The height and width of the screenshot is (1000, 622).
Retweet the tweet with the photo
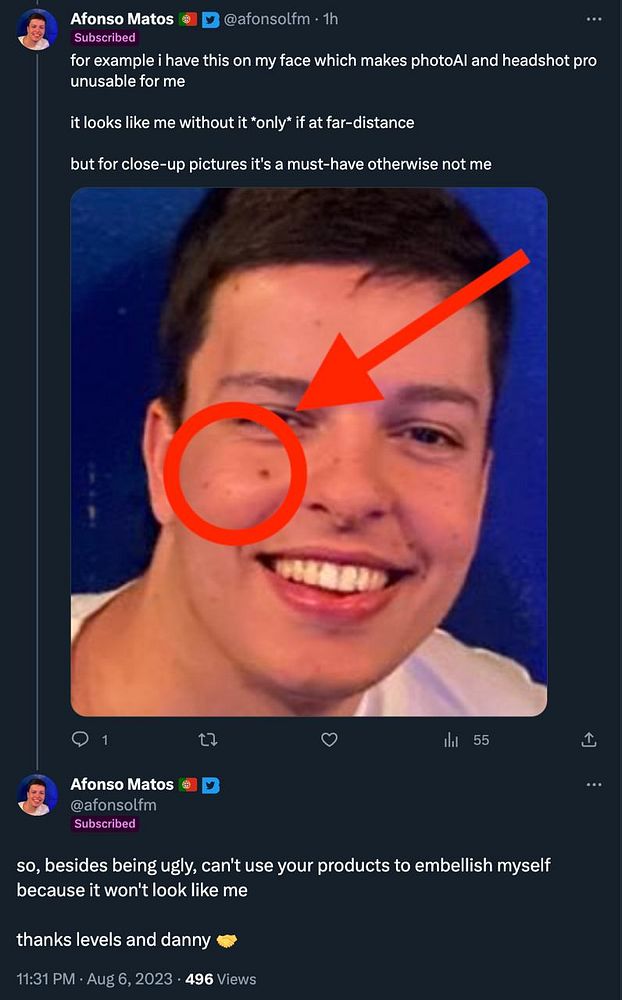208,740
